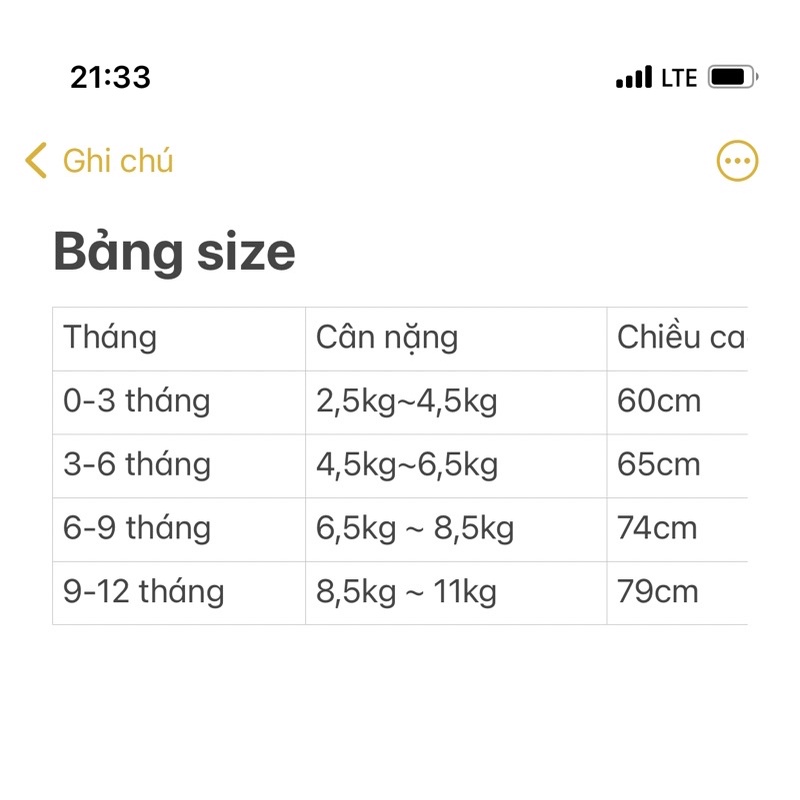
Task: Open the more options ellipsis menu
Action: (737, 161)
